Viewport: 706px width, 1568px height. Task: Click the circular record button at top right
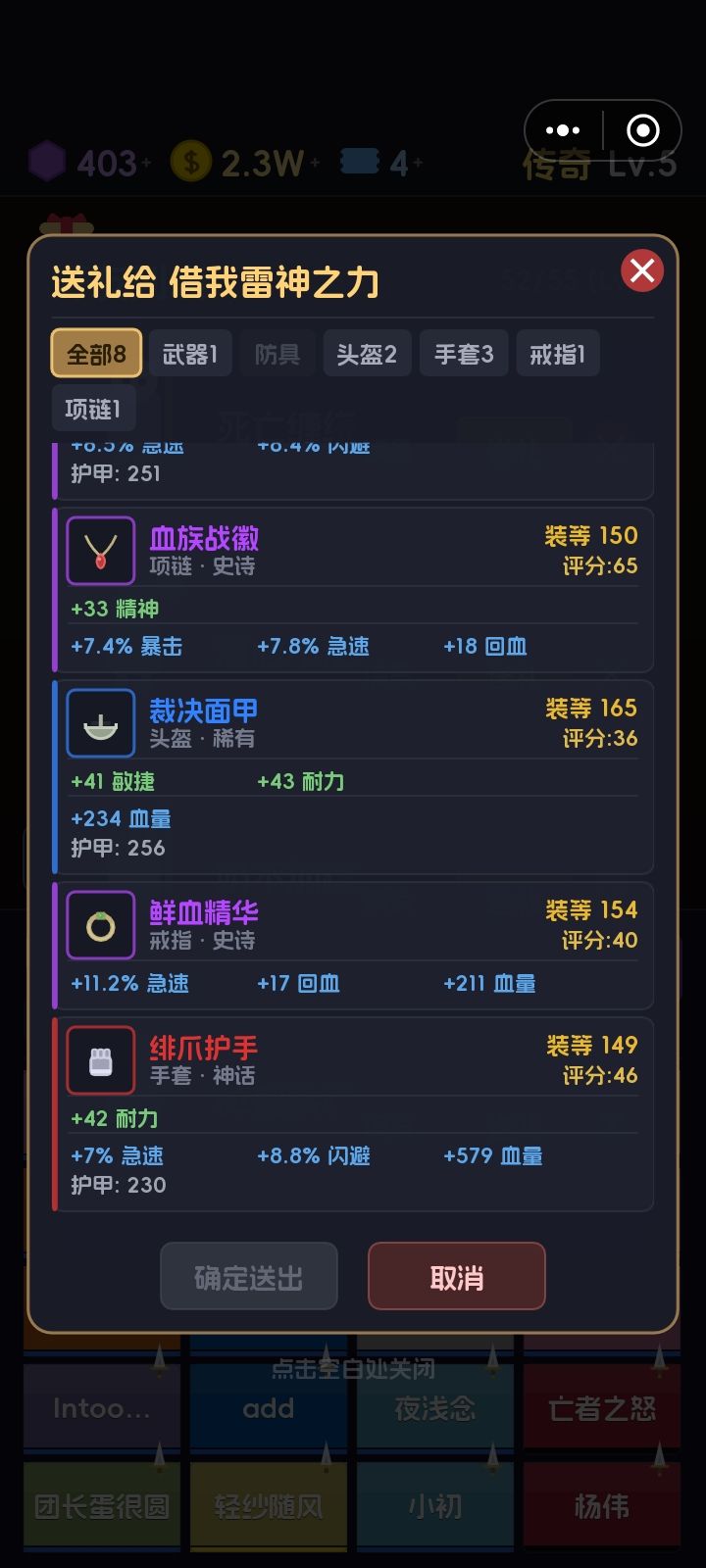[641, 128]
